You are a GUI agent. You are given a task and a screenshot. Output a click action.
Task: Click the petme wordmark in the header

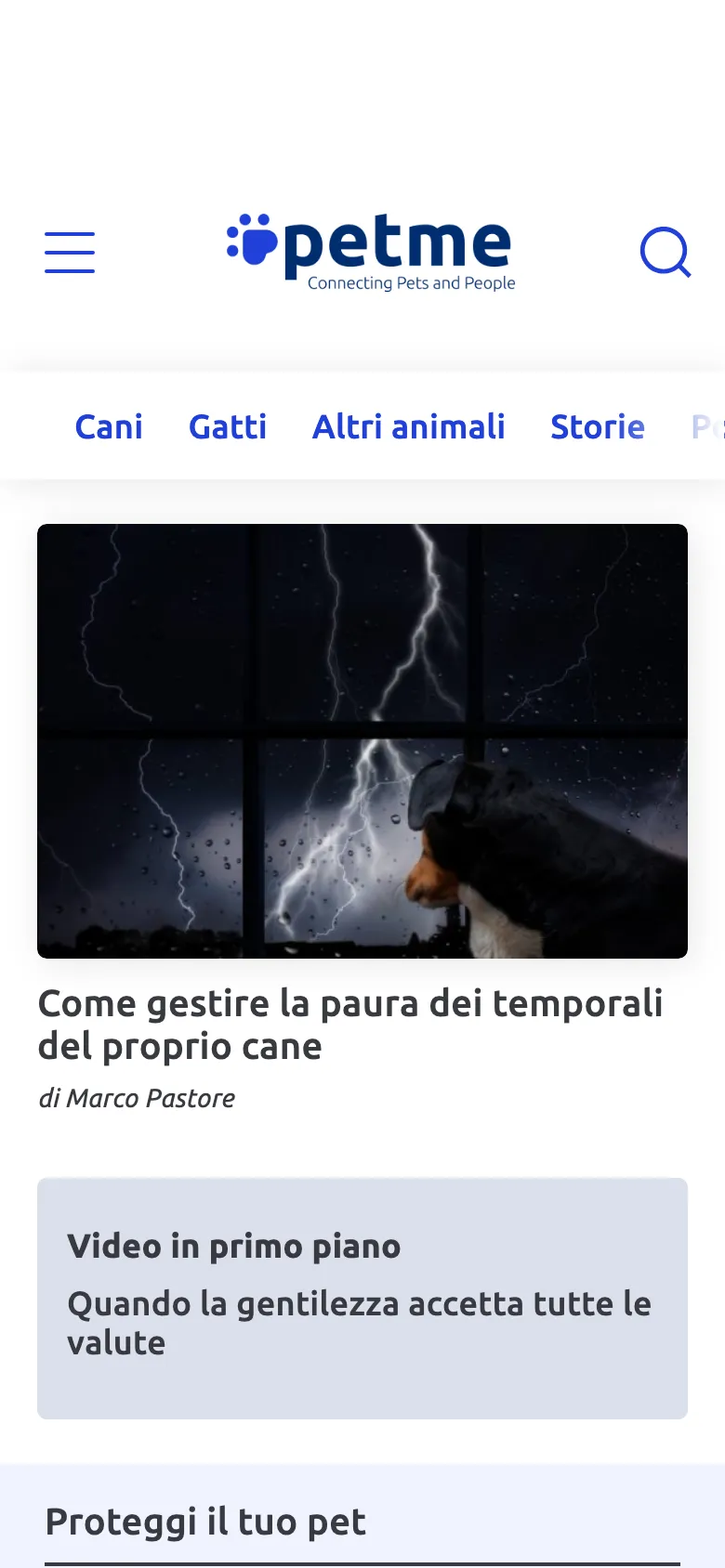(400, 244)
